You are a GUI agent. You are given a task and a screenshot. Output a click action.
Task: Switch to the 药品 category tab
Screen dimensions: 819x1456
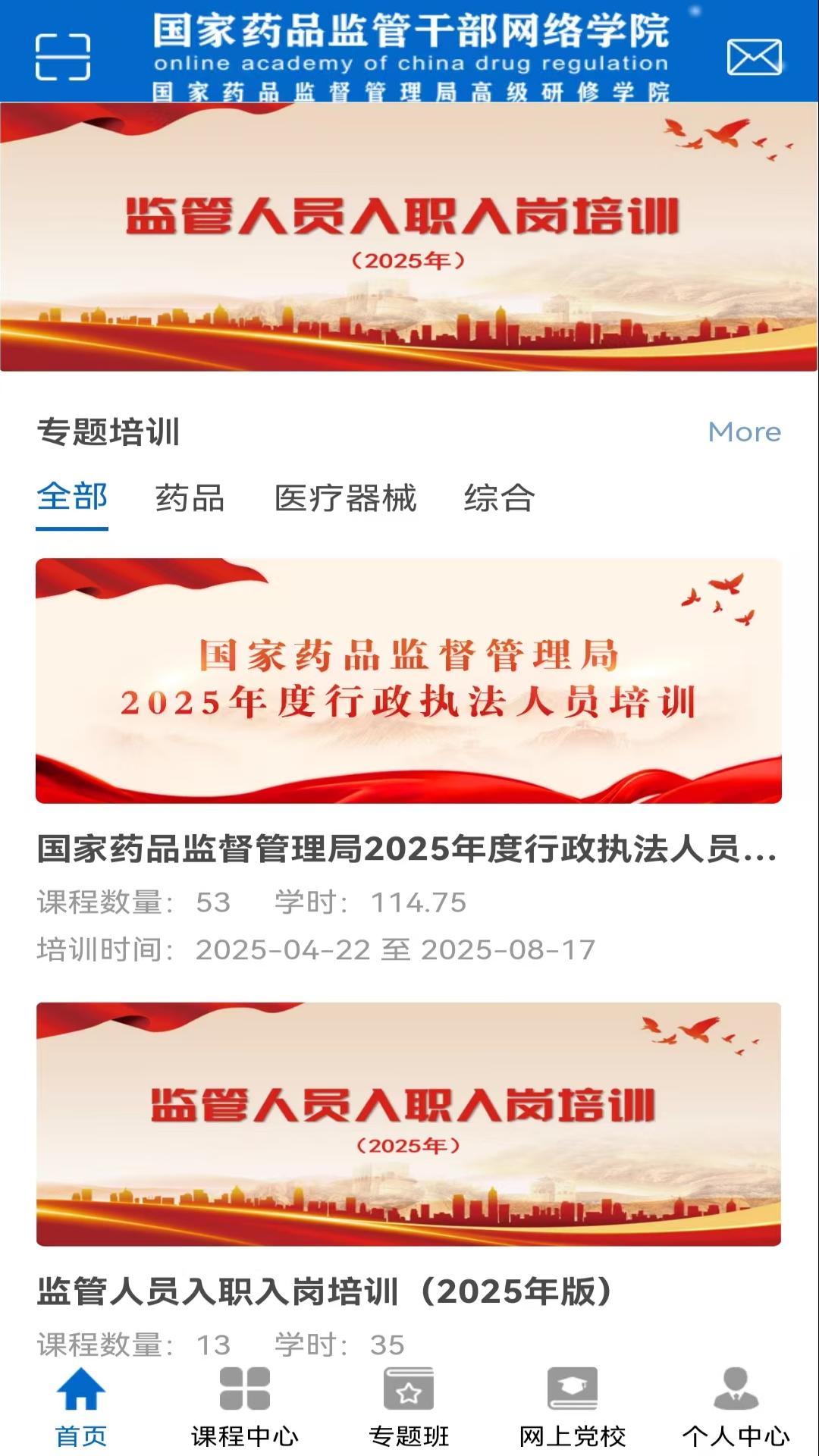190,498
